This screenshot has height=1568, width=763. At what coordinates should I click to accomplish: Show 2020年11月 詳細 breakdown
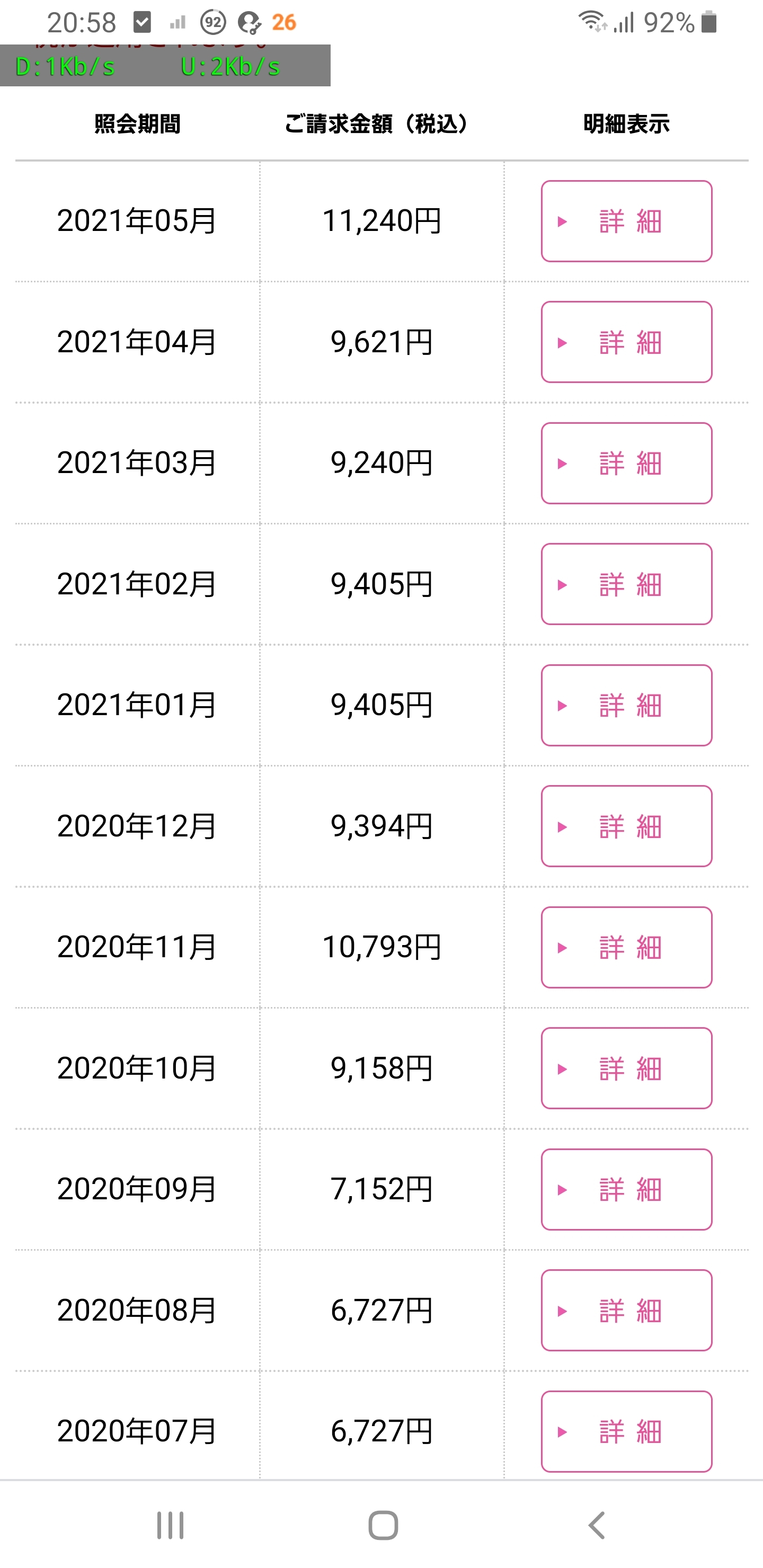(626, 947)
